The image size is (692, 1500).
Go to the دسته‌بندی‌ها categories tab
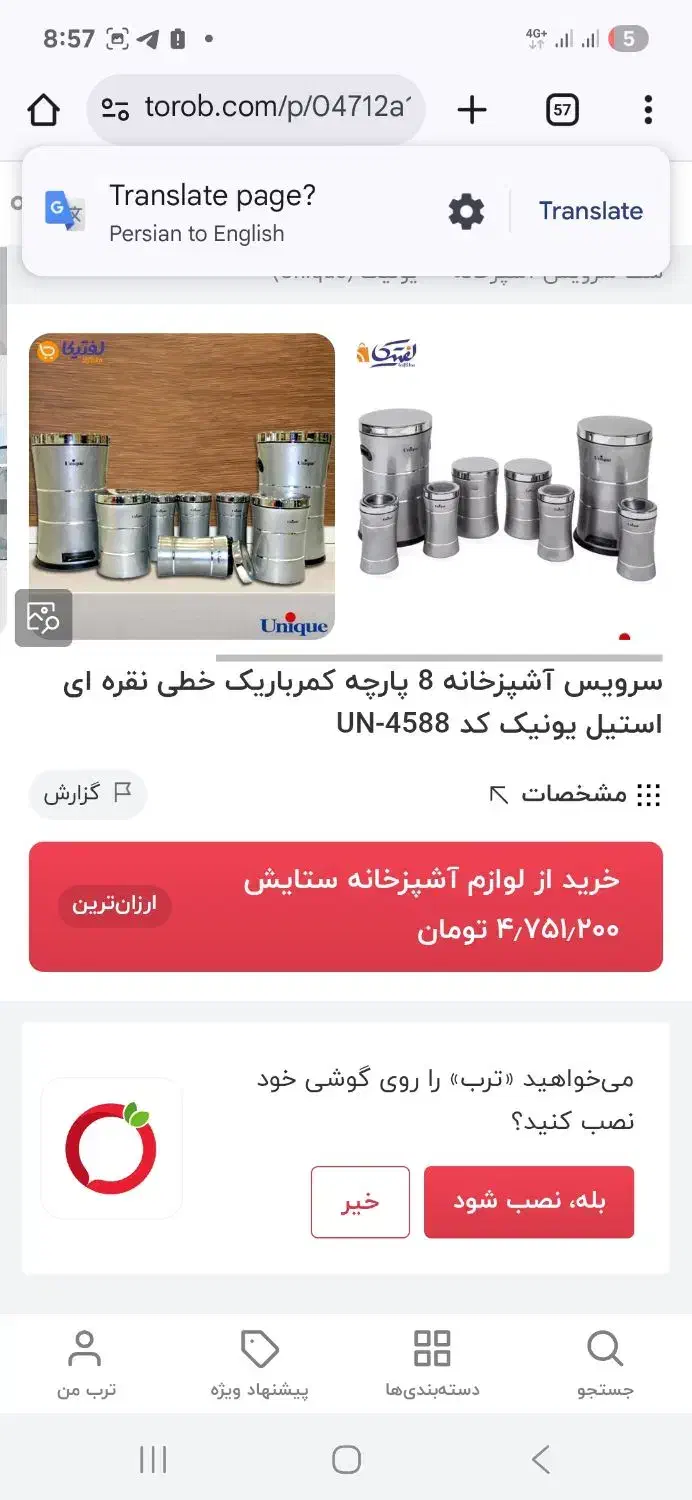pos(432,1363)
